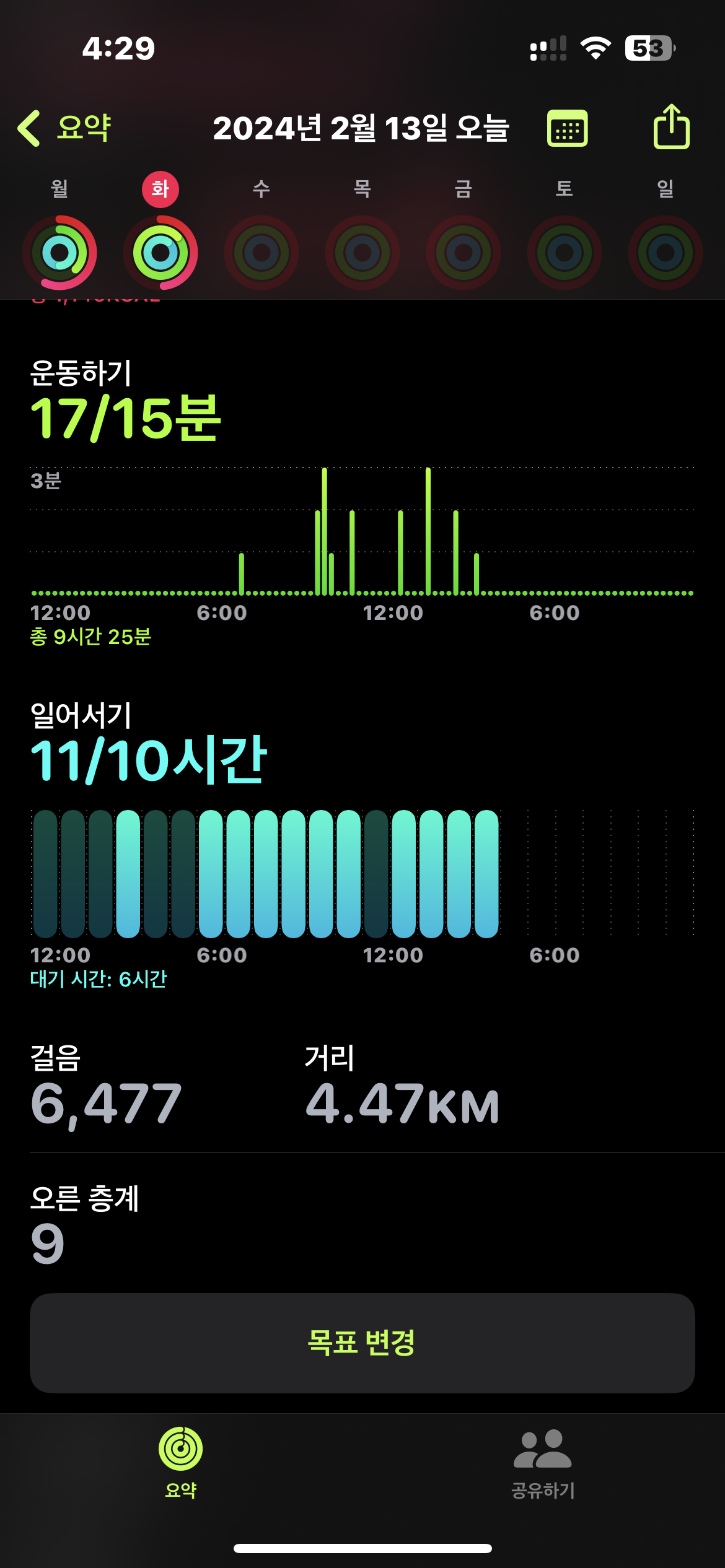Select Wednesday (수) activity rings
The height and width of the screenshot is (1568, 725).
coord(261,252)
